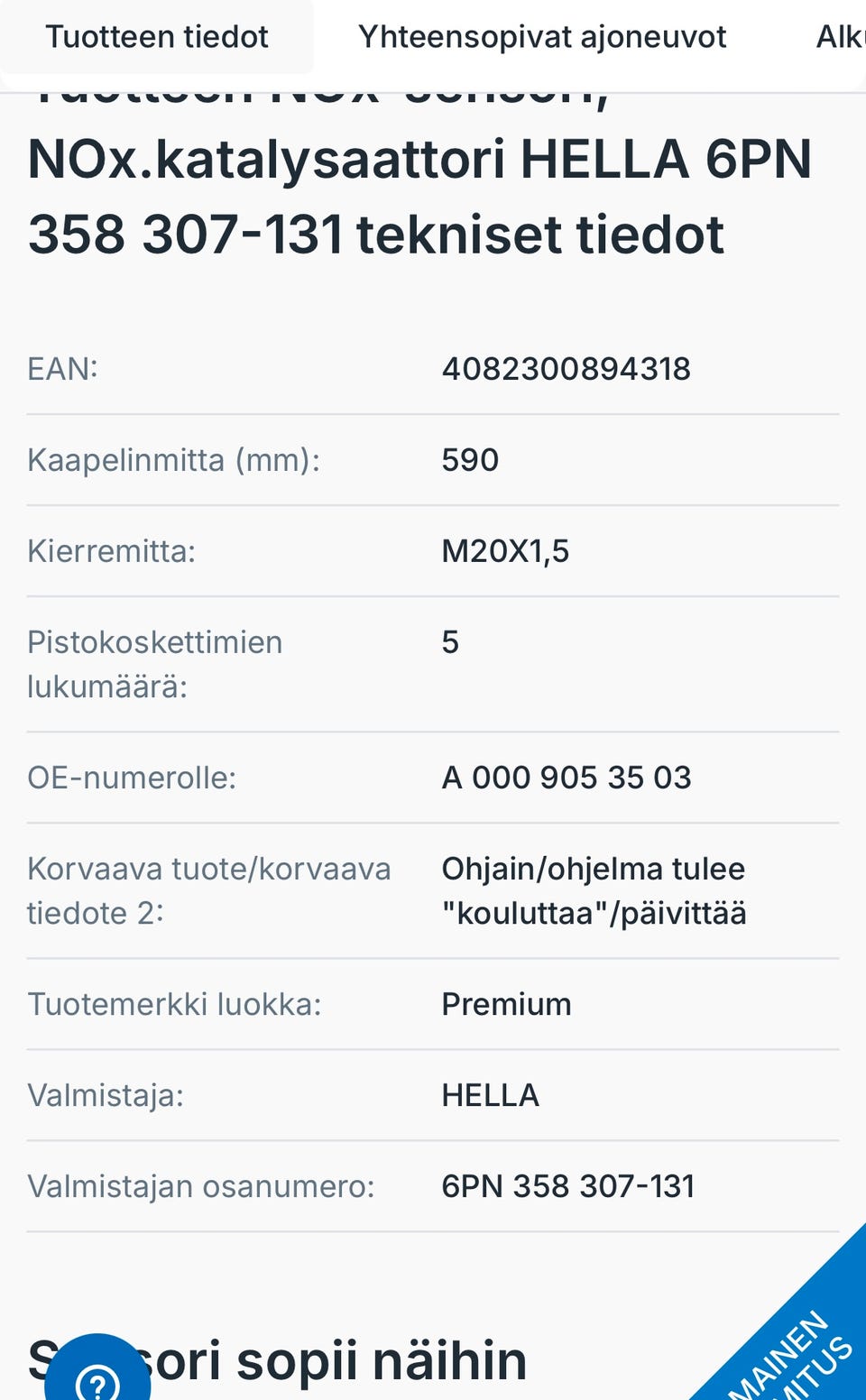The height and width of the screenshot is (1400, 866).
Task: Click the HELLA manufacturer name
Action: tap(490, 1095)
